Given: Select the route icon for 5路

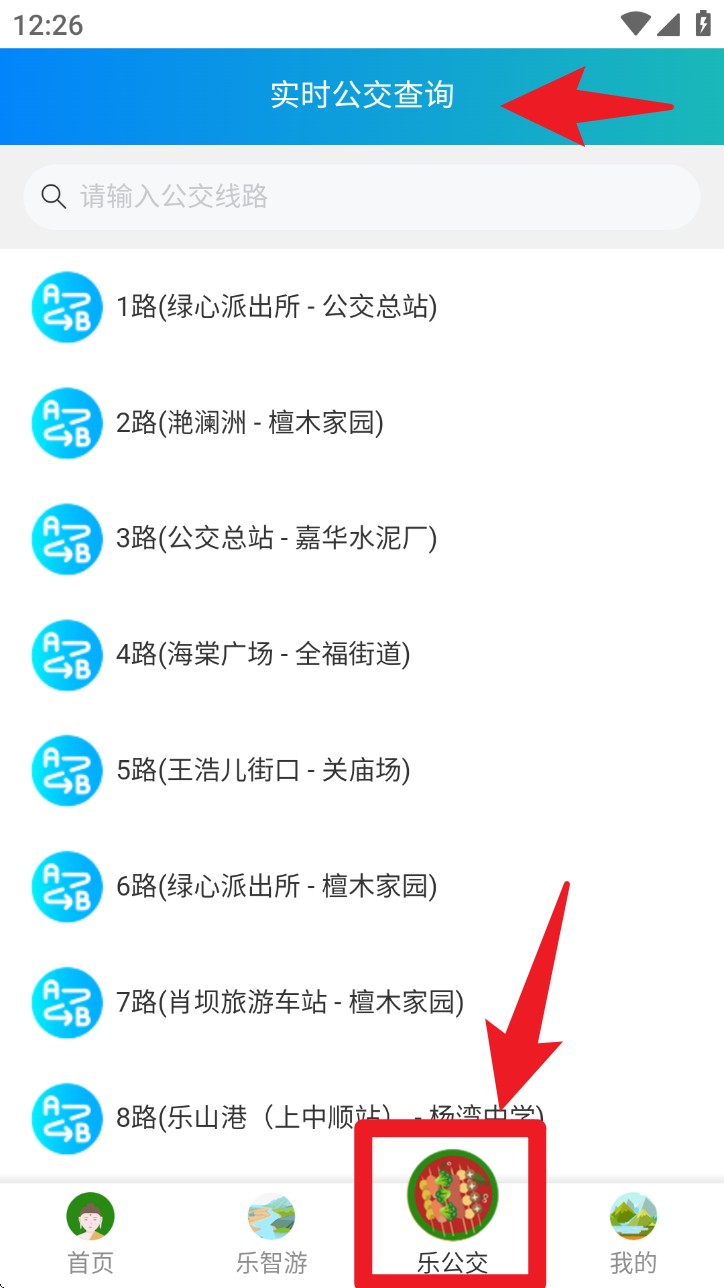Looking at the screenshot, I should 67,771.
